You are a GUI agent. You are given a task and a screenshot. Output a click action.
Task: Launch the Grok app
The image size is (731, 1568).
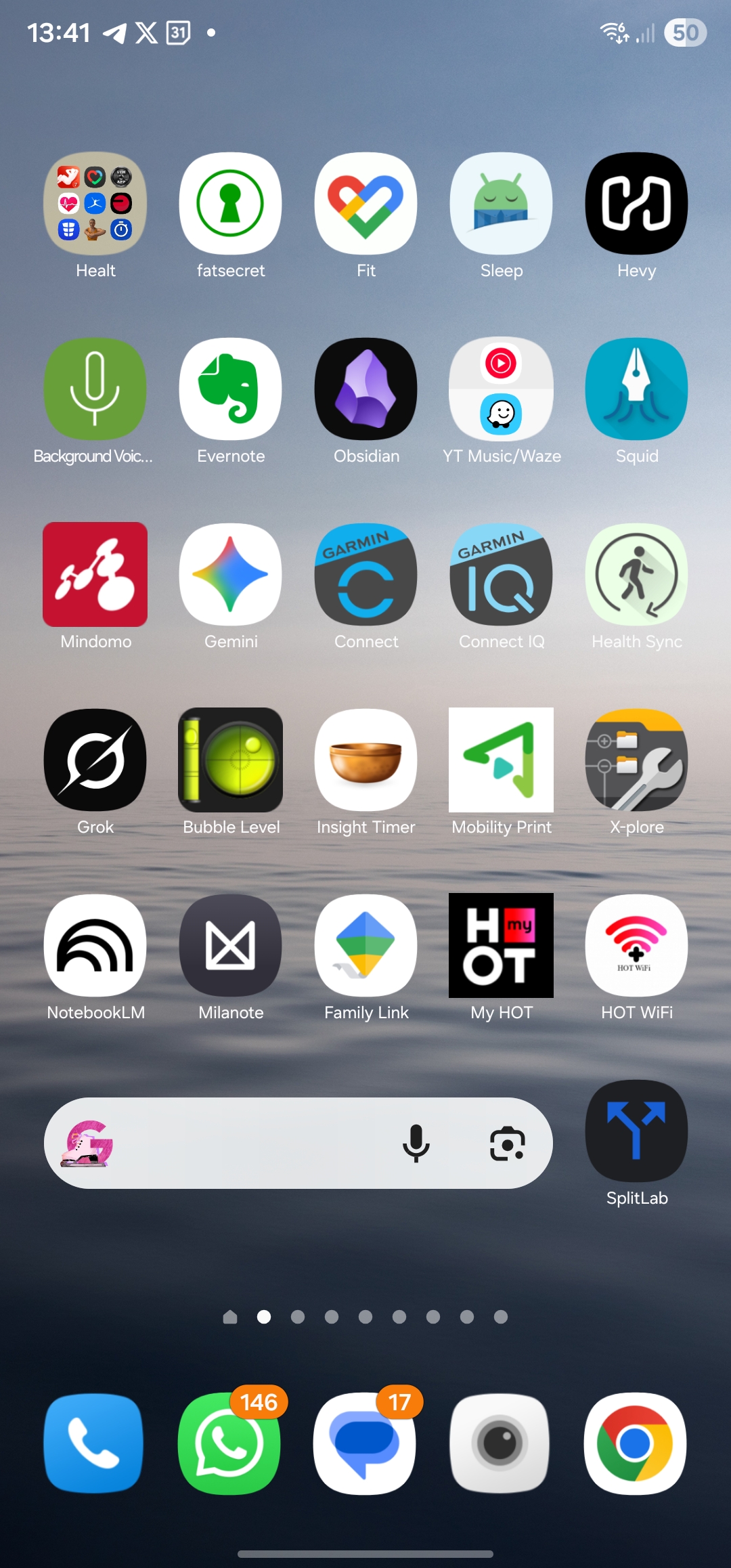[x=95, y=760]
